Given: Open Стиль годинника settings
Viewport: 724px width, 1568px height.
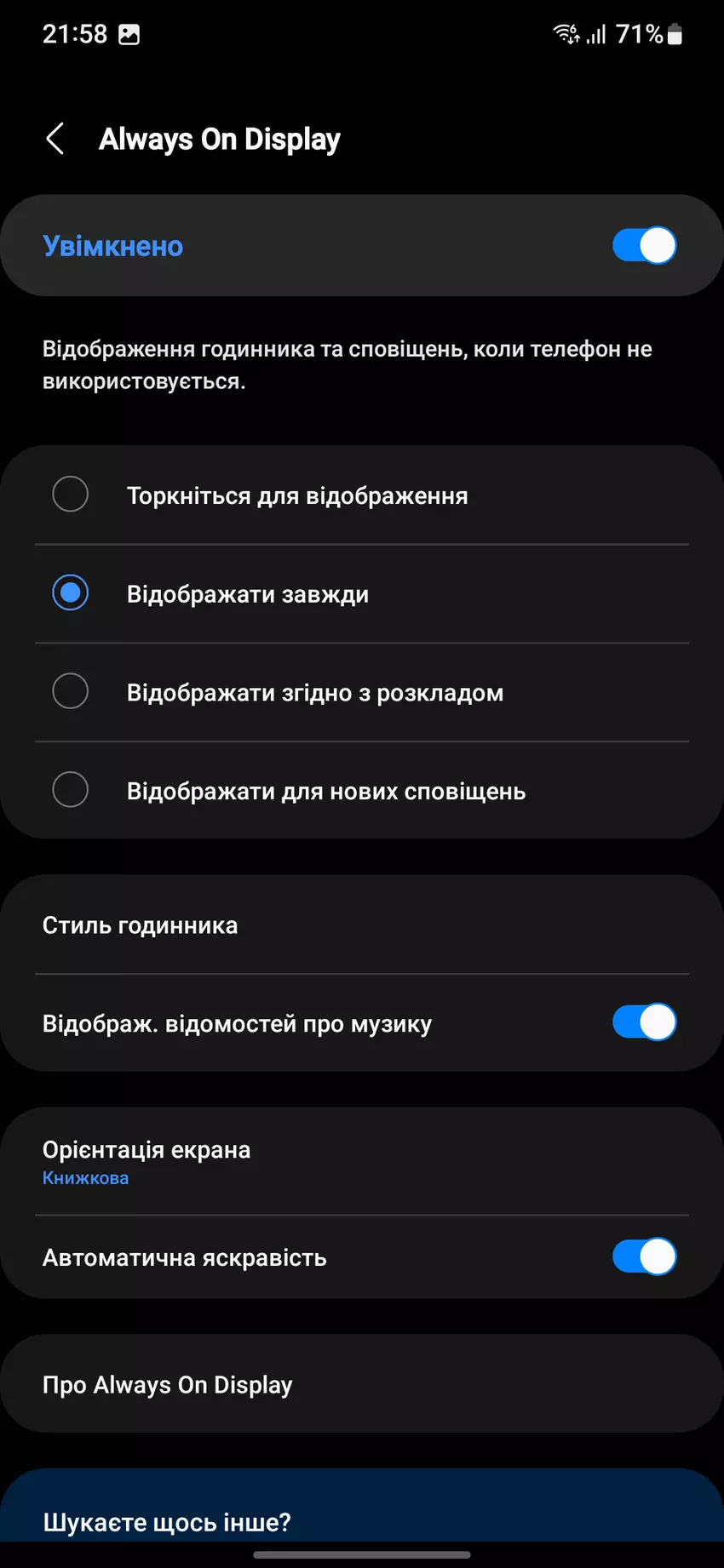Looking at the screenshot, I should (x=361, y=925).
